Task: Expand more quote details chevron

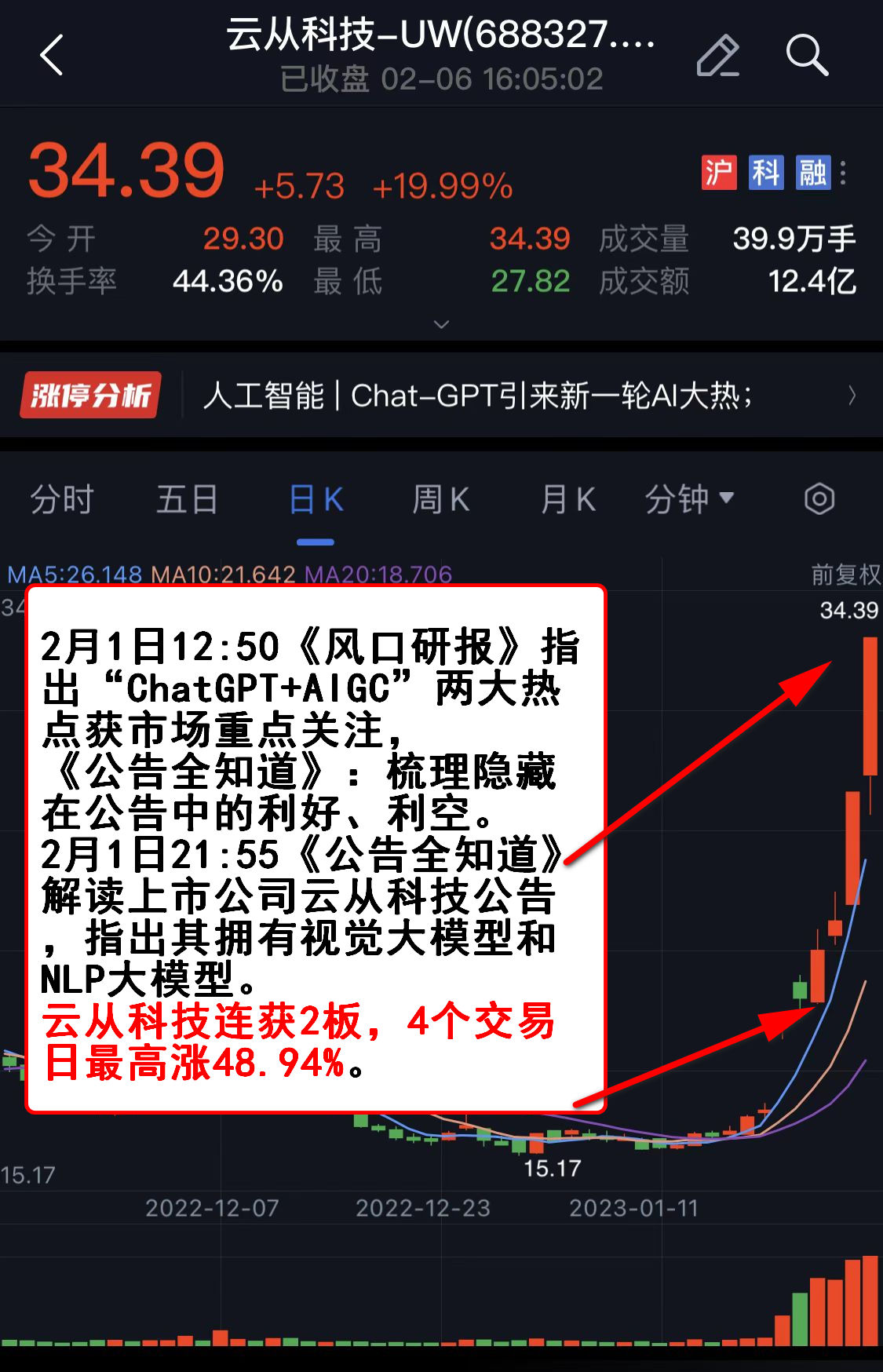Action: [x=441, y=324]
